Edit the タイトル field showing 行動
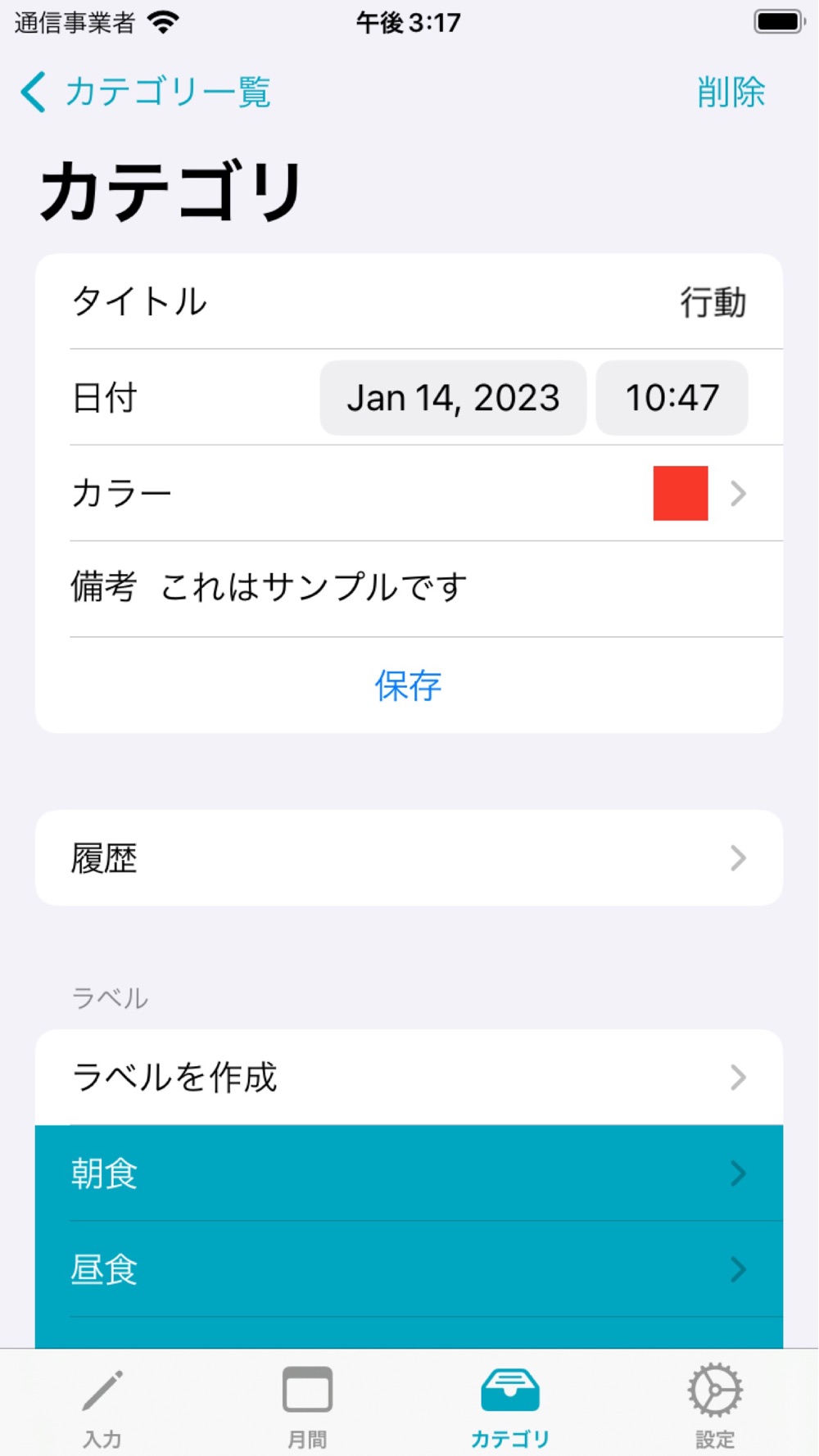 point(409,301)
